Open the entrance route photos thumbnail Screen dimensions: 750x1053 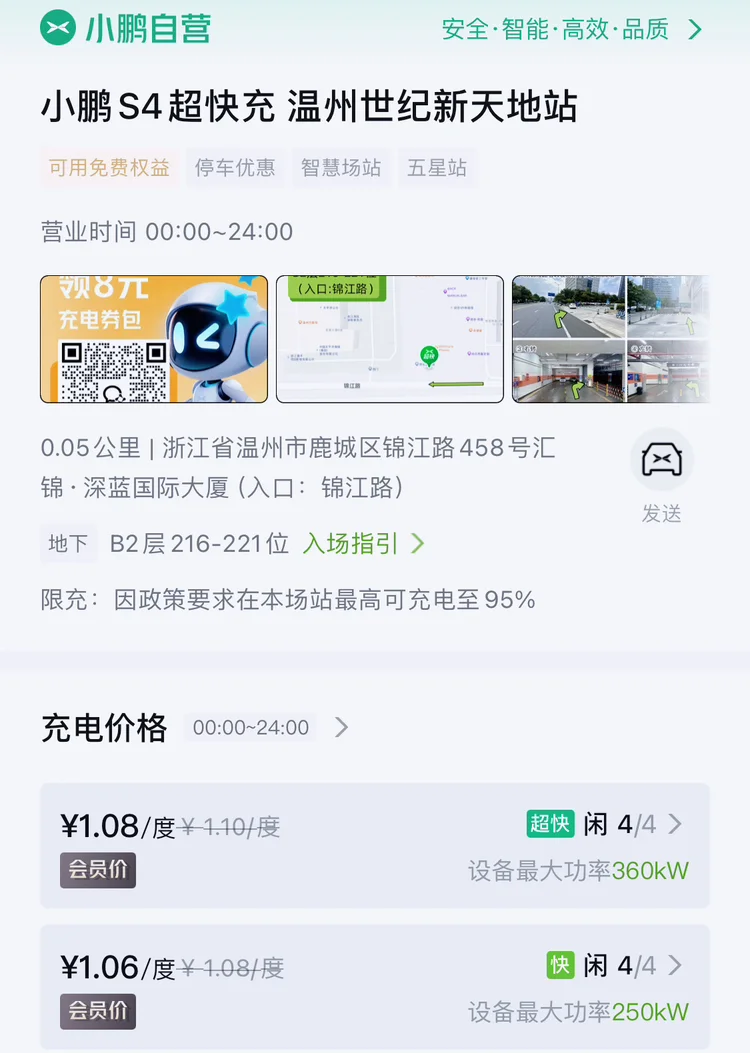[610, 339]
